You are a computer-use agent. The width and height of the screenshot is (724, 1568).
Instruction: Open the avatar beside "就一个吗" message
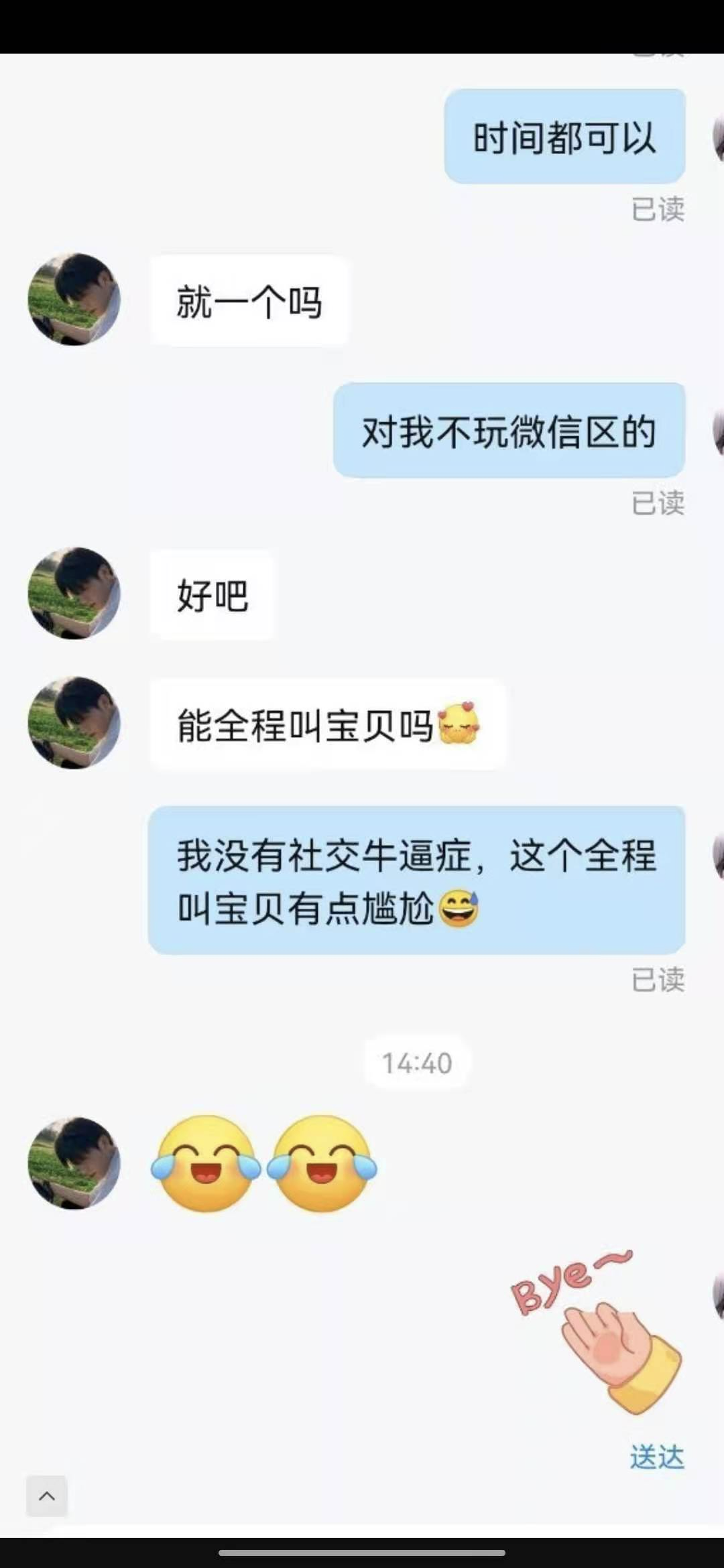click(74, 299)
